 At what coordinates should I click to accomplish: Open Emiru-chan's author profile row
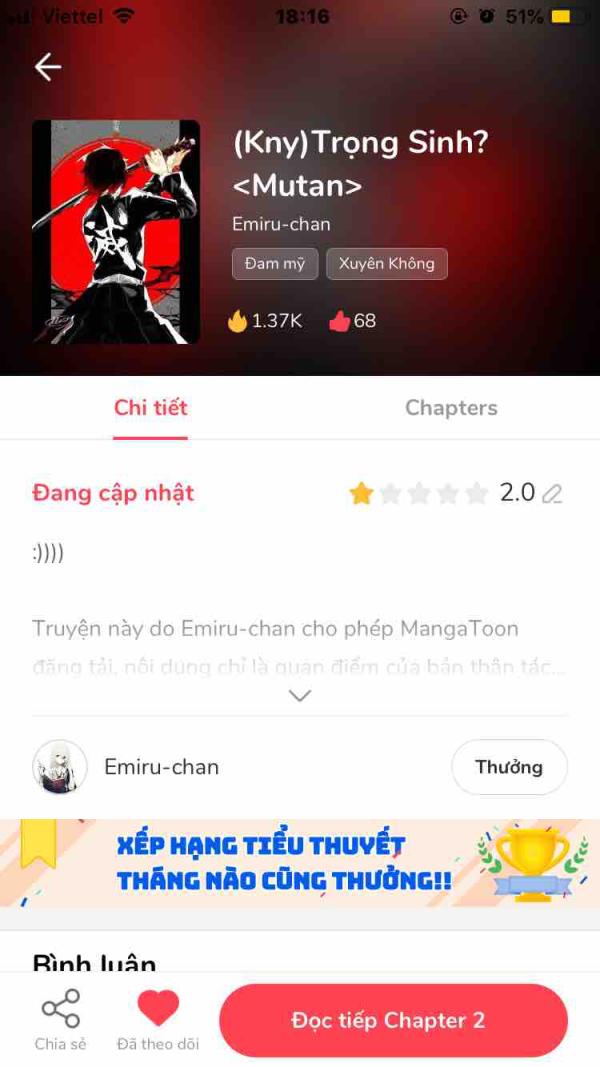coord(160,767)
